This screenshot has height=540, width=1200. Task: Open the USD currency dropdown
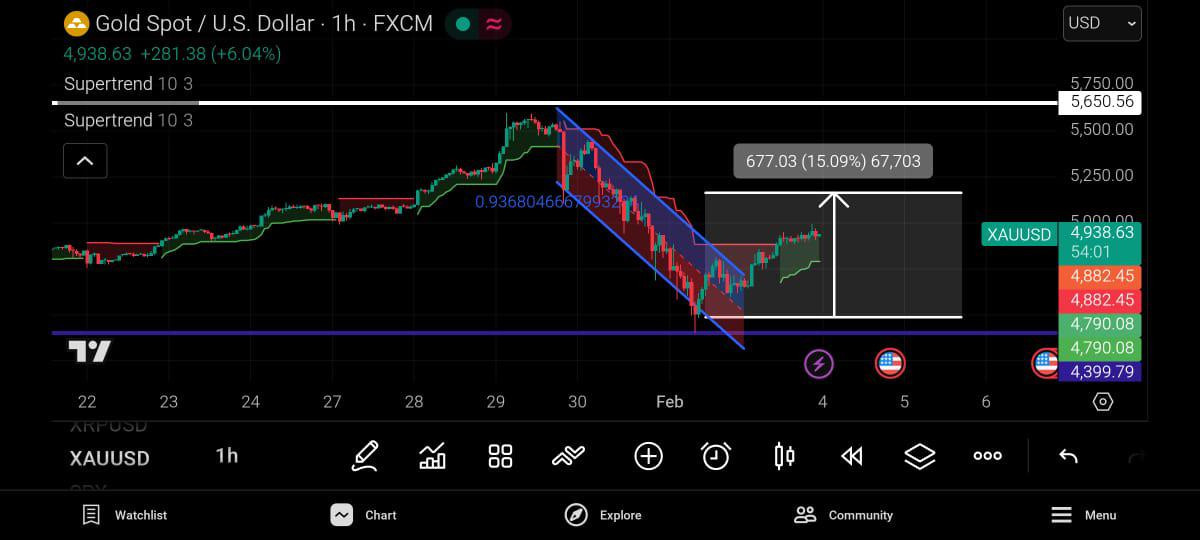click(x=1103, y=23)
